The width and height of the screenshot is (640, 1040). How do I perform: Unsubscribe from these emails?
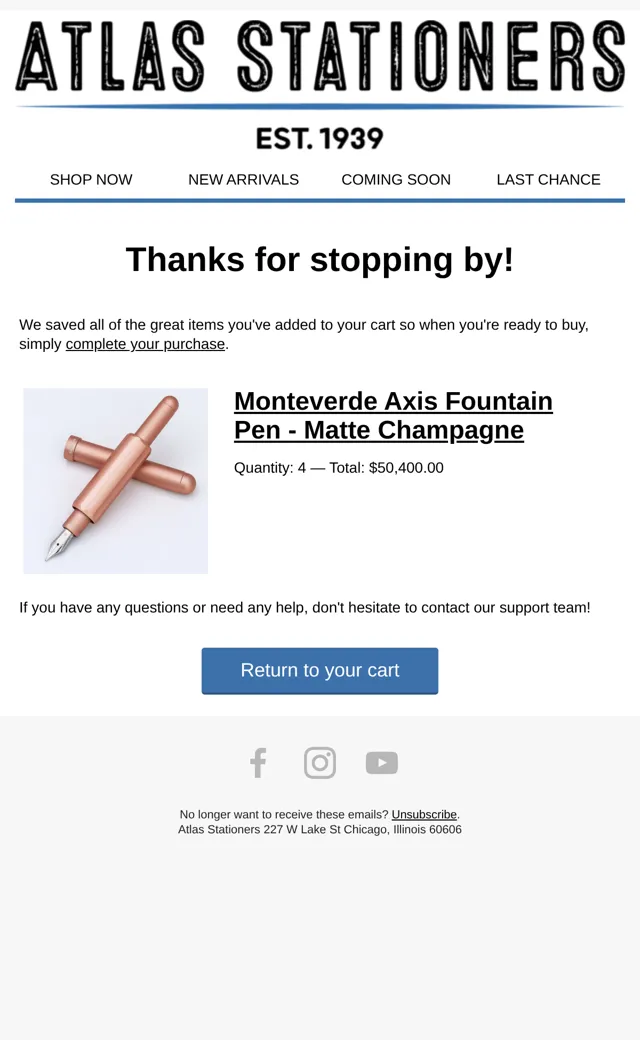(x=424, y=814)
